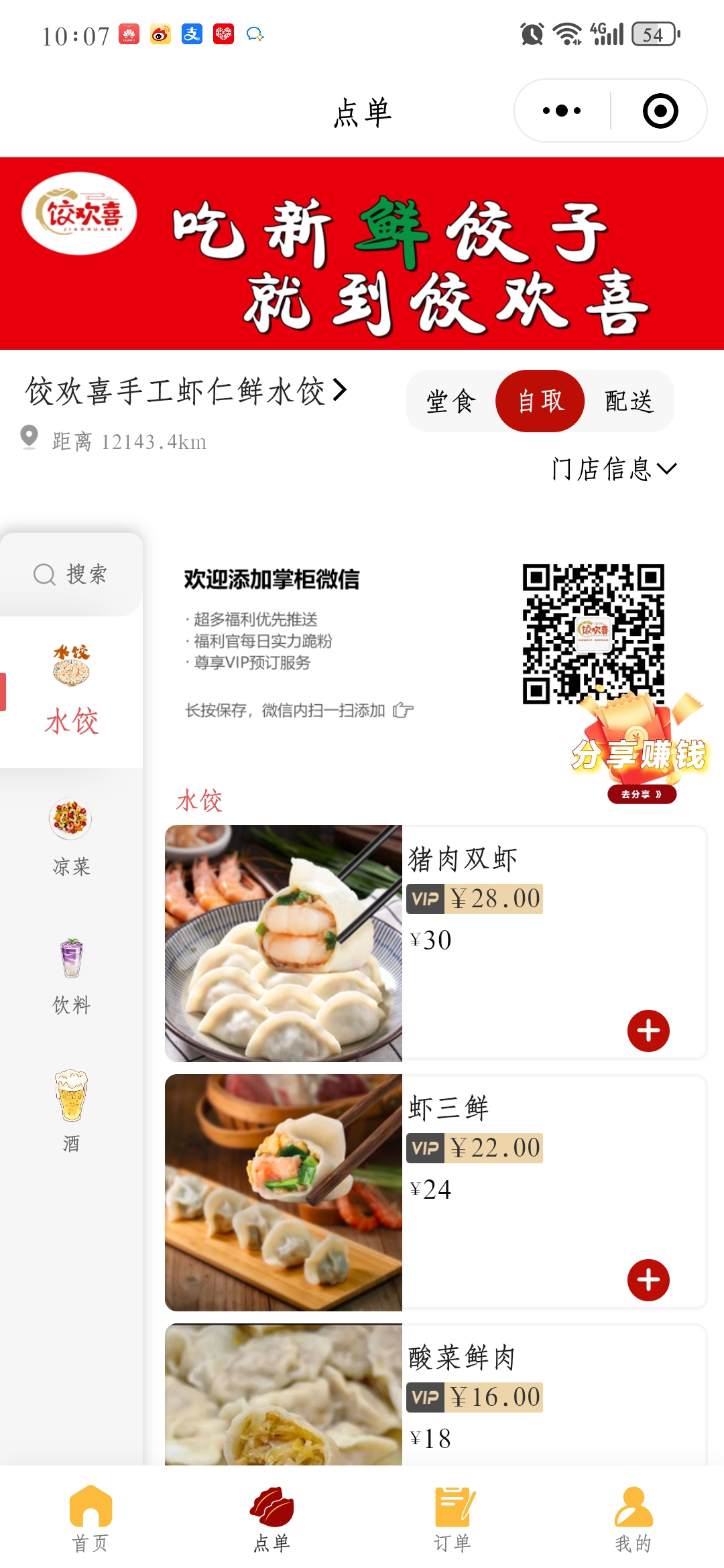Select the 点单 ordering tab

coord(271,1504)
